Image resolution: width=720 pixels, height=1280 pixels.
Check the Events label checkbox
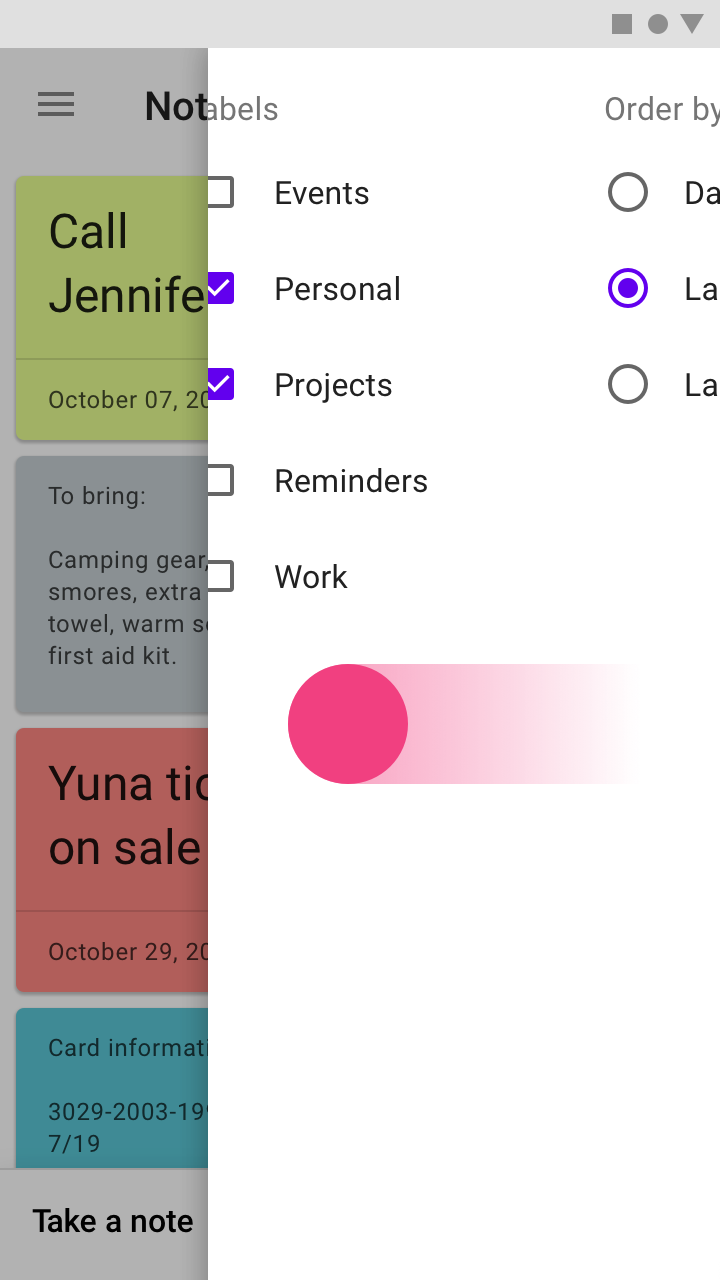coord(220,193)
